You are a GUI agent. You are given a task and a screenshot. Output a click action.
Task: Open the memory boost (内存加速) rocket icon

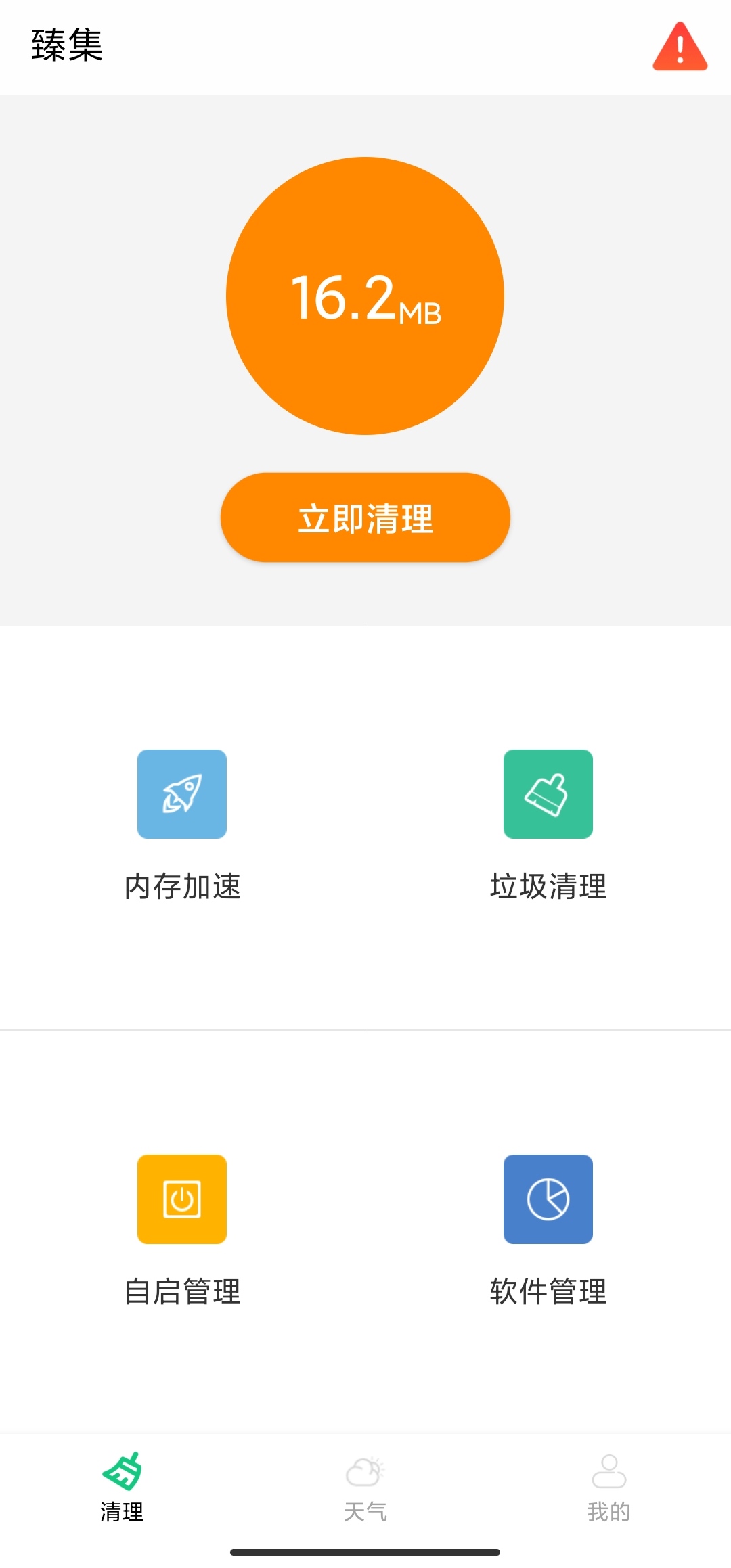(181, 794)
